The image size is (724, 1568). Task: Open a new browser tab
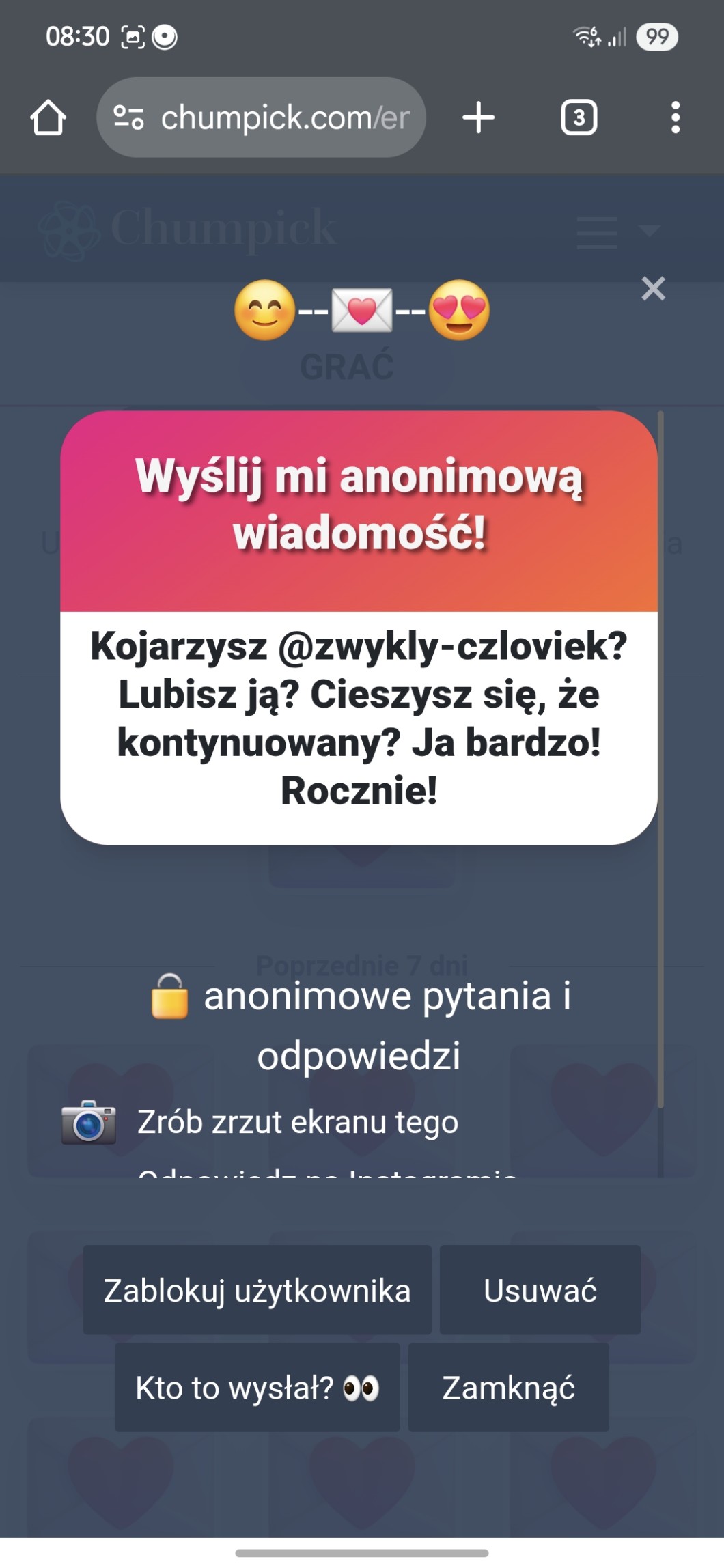[x=478, y=117]
